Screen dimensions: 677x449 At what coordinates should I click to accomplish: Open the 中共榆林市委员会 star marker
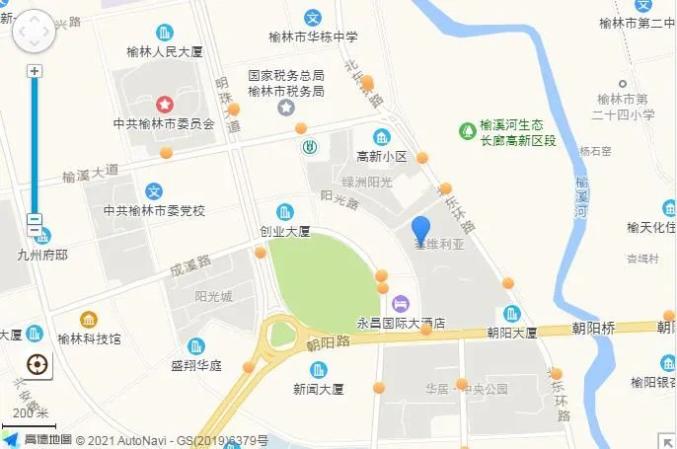click(164, 104)
